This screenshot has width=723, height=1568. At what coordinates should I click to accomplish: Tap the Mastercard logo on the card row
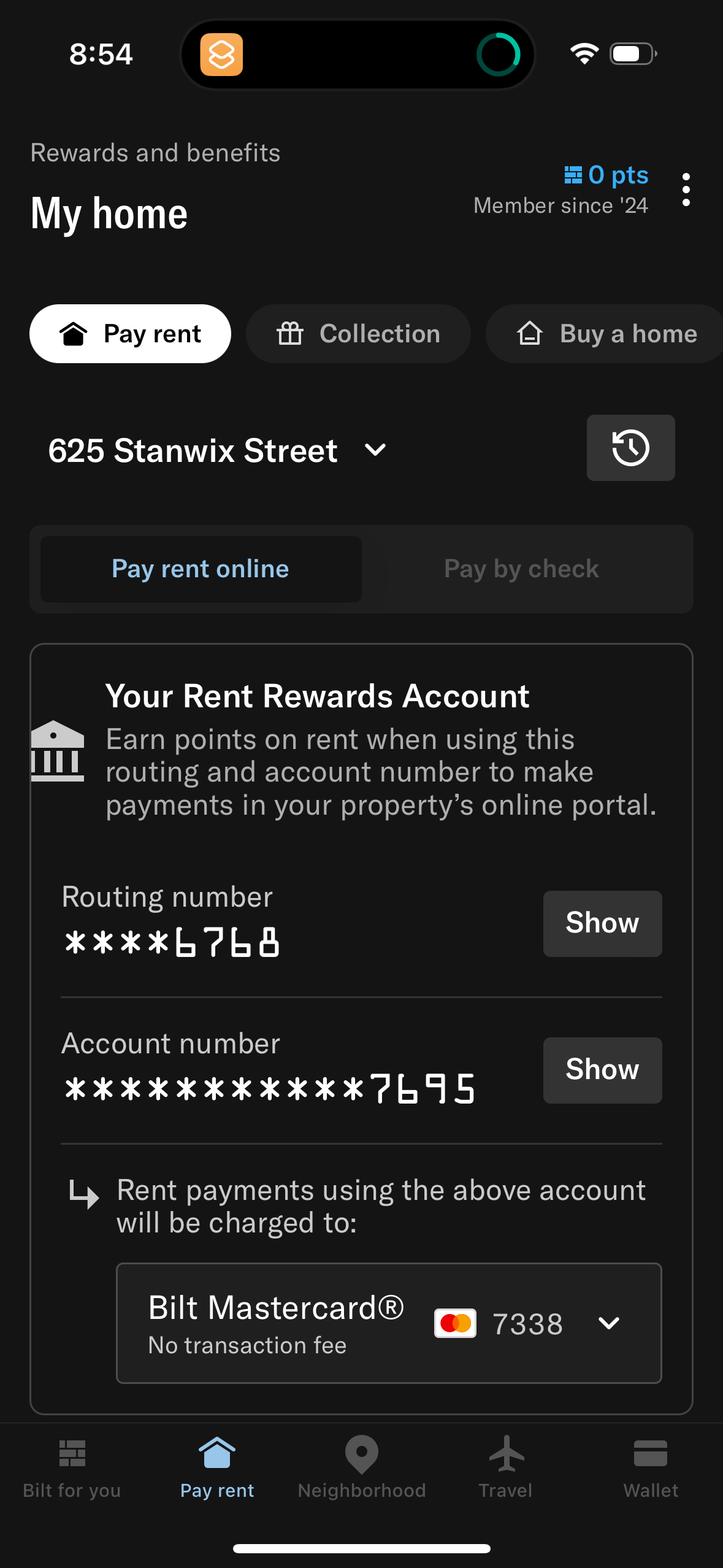coord(454,1323)
